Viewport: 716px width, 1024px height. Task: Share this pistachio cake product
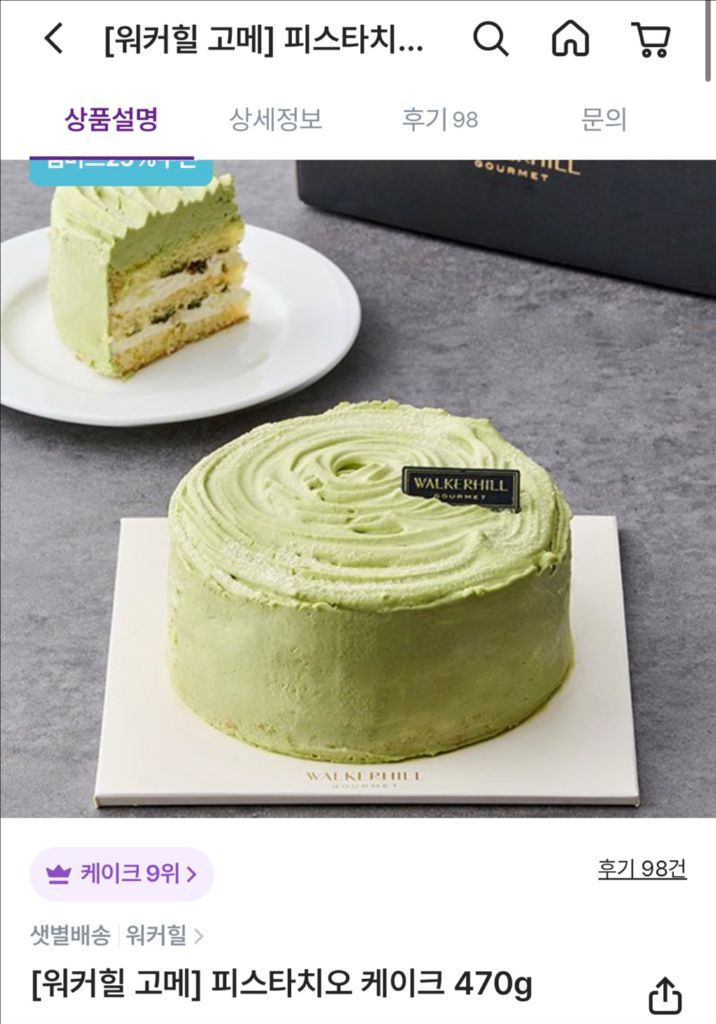(x=665, y=994)
